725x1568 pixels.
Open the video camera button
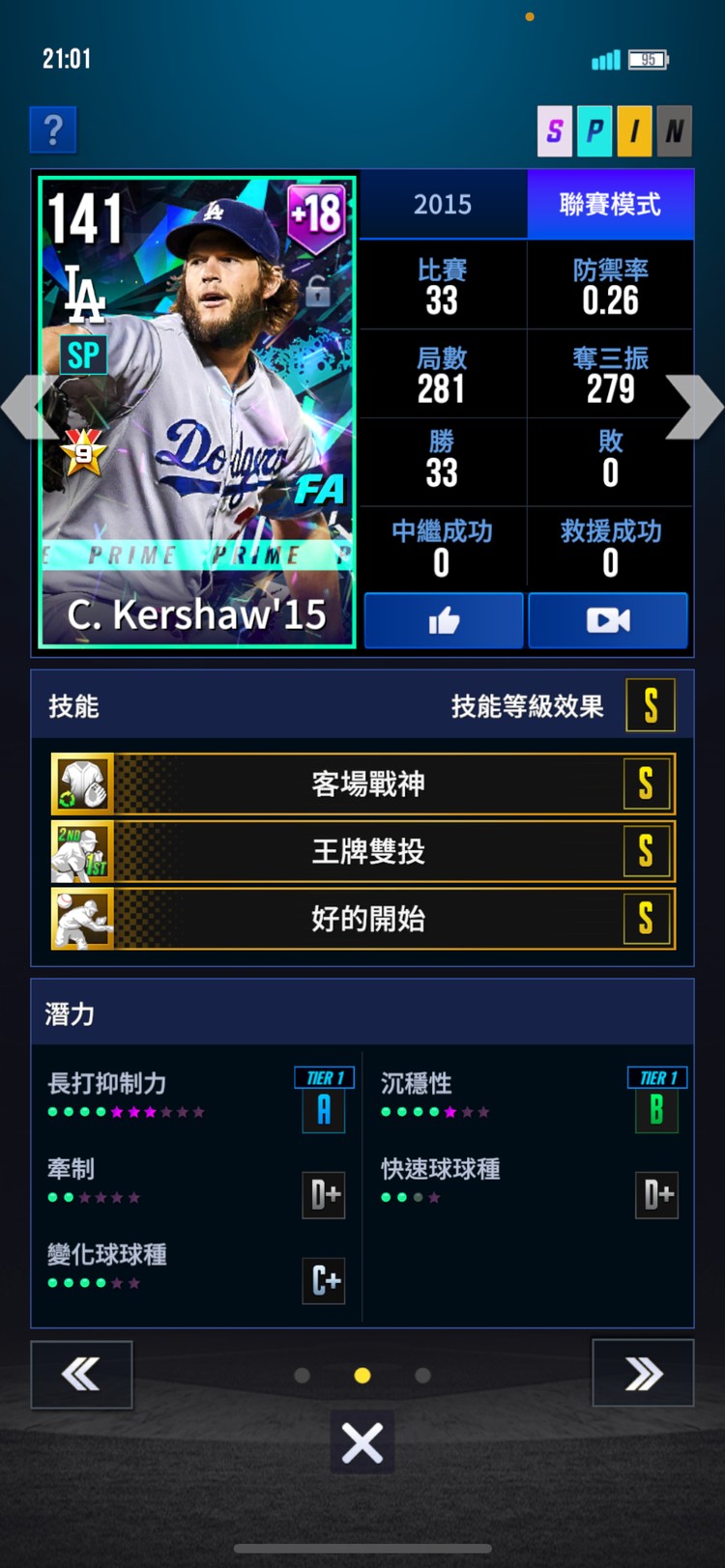tap(608, 620)
